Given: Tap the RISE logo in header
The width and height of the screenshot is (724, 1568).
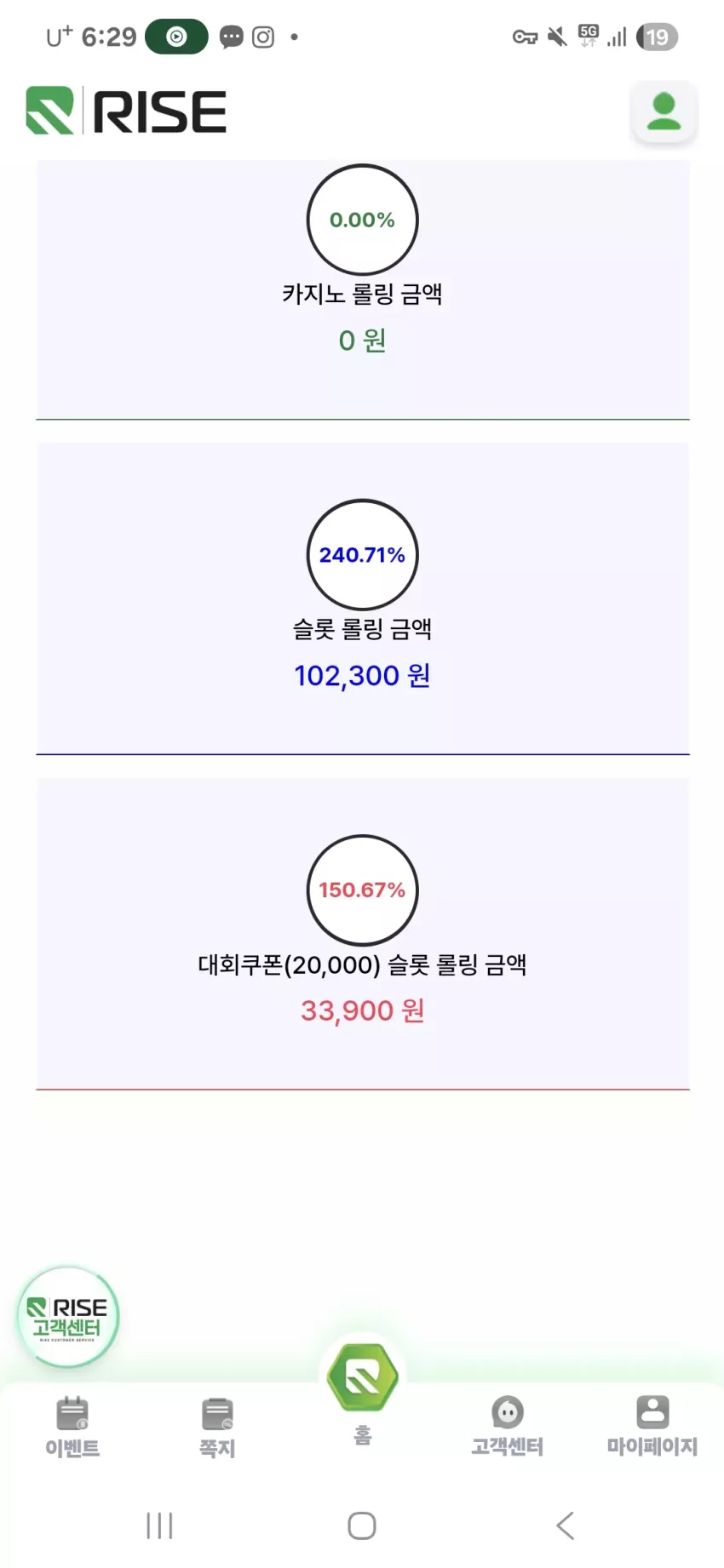Looking at the screenshot, I should point(126,111).
